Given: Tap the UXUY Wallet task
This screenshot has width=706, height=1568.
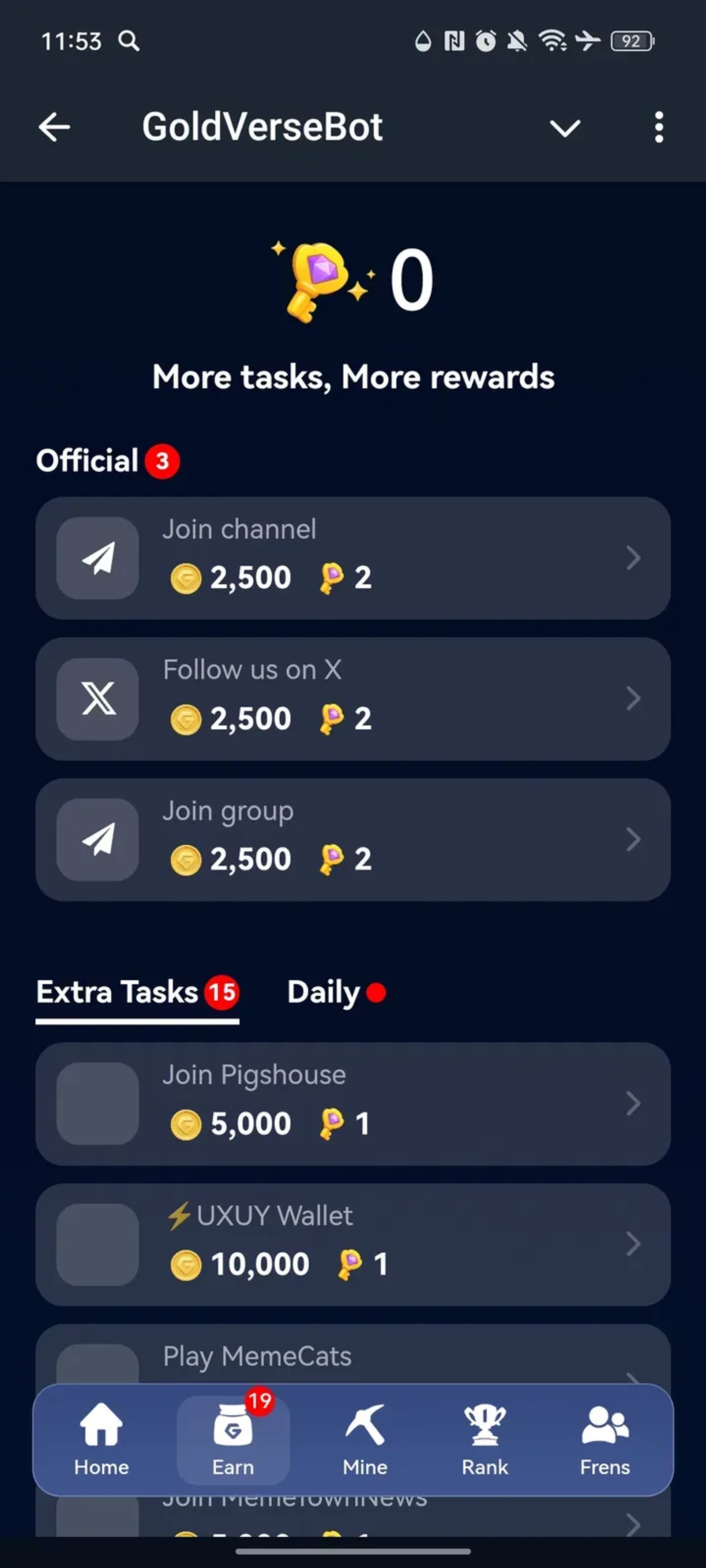Looking at the screenshot, I should (353, 1244).
